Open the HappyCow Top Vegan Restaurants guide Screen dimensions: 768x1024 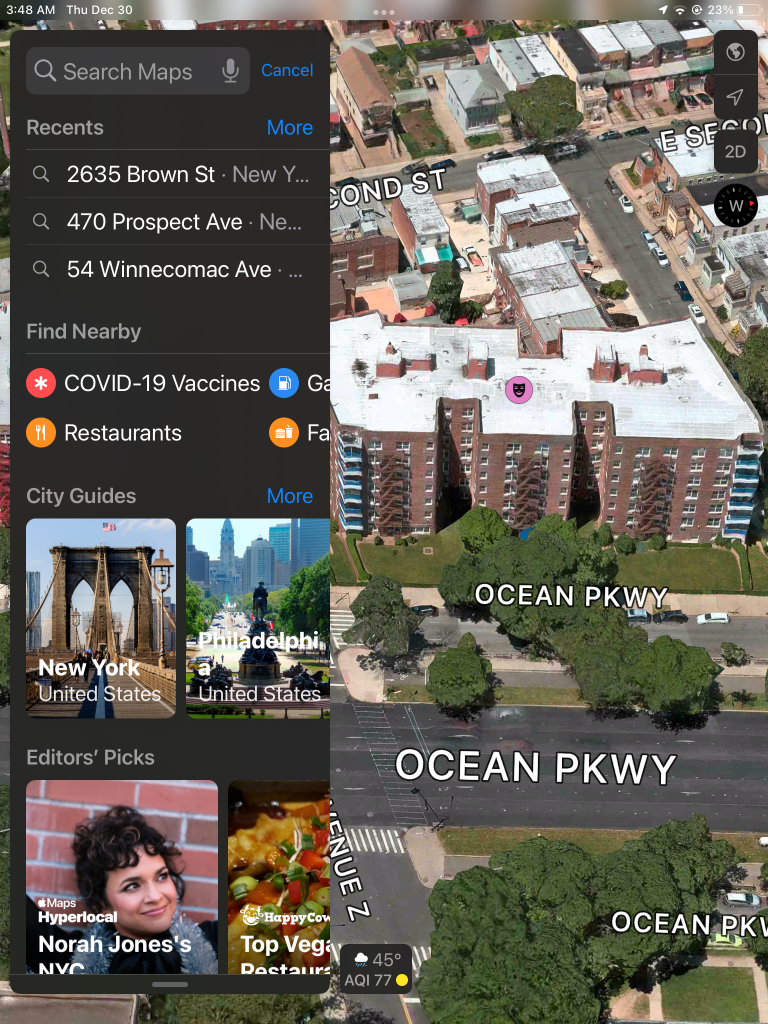click(x=279, y=876)
